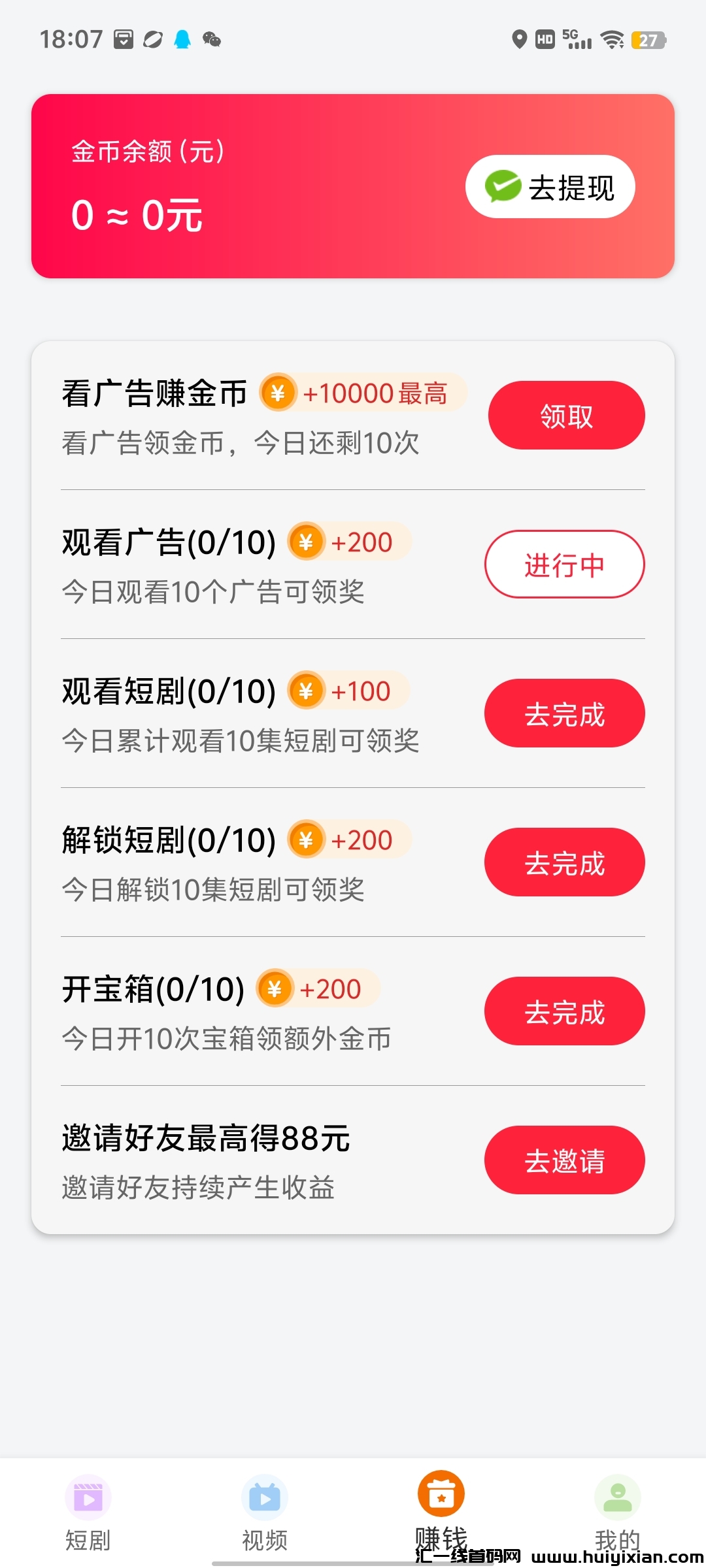The width and height of the screenshot is (706, 1568).
Task: Tap the 去提现 withdraw button
Action: coord(550,187)
